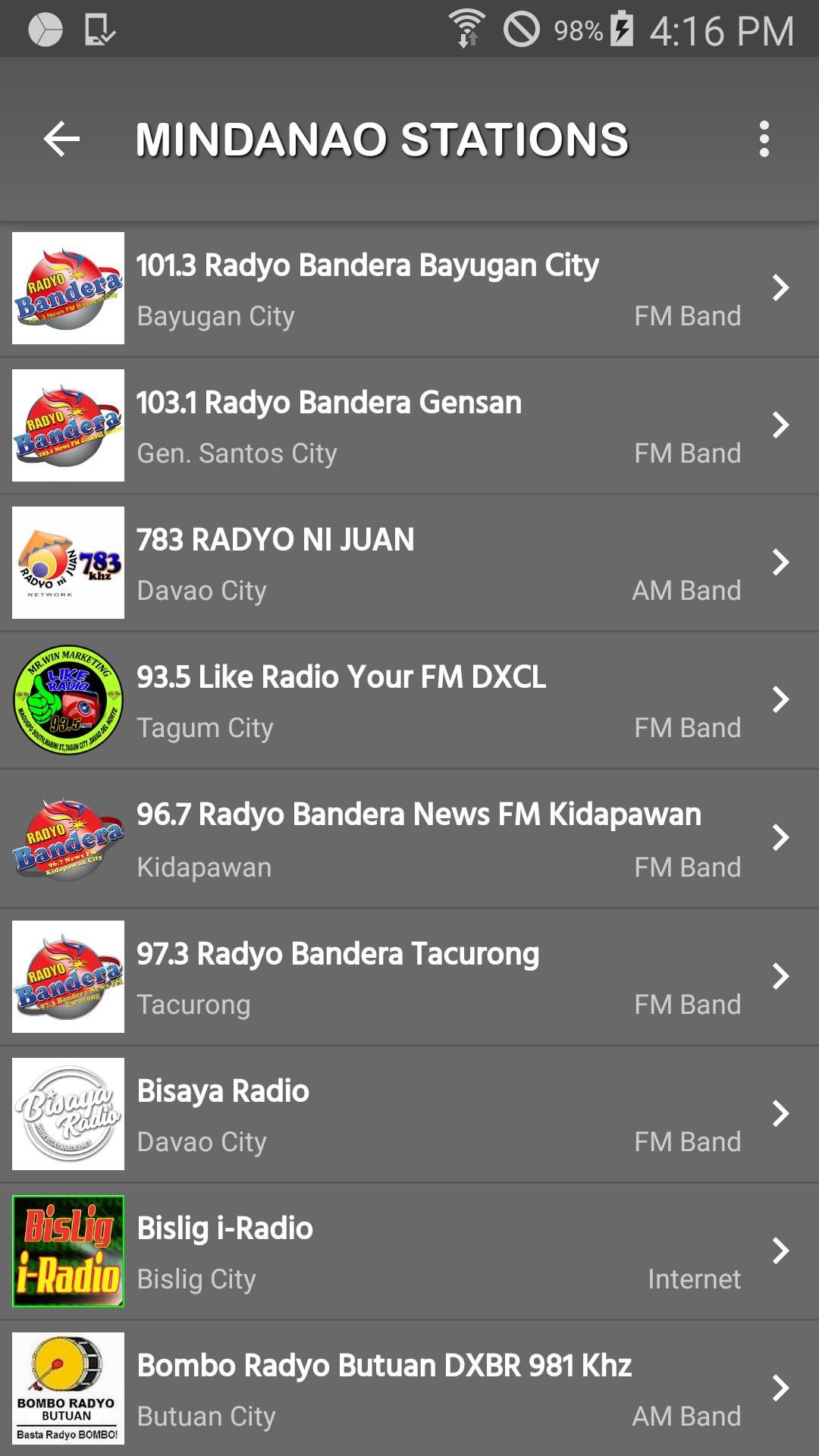Open 101.3 Radyo Bandera Bayugan City station
This screenshot has height=1456, width=819.
pyautogui.click(x=409, y=289)
